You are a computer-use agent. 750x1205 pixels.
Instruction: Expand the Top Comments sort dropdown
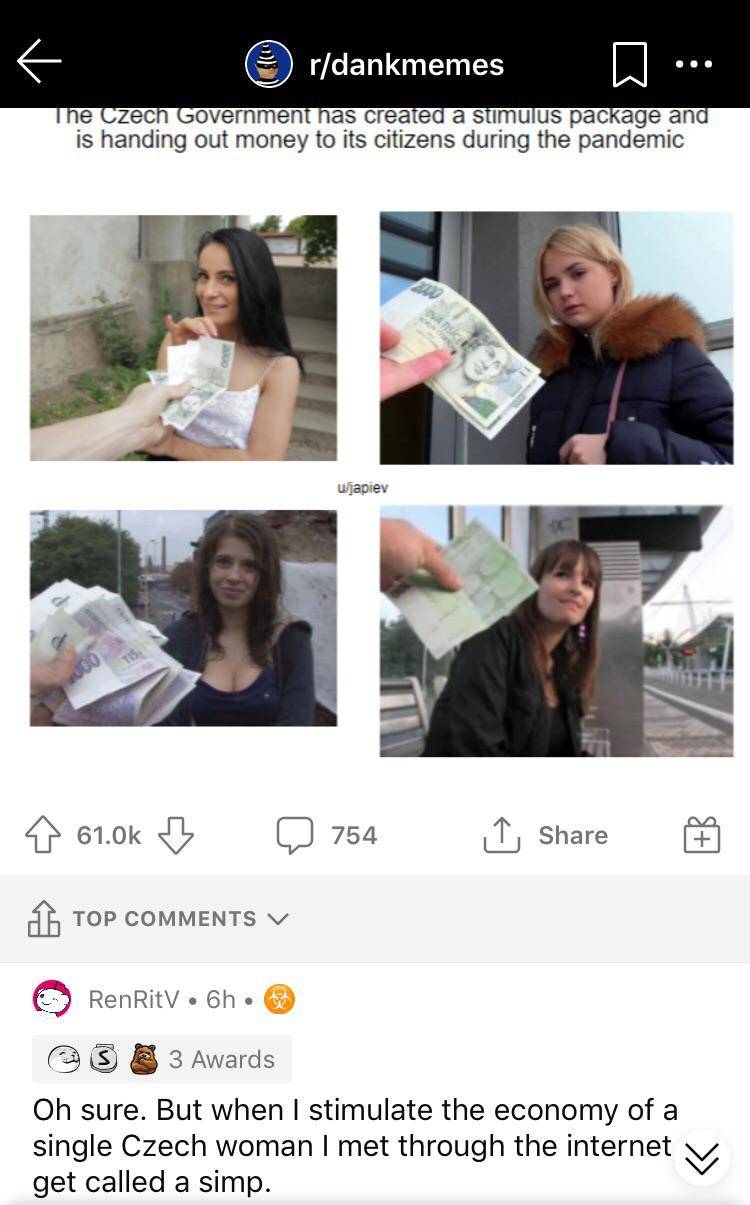click(160, 918)
